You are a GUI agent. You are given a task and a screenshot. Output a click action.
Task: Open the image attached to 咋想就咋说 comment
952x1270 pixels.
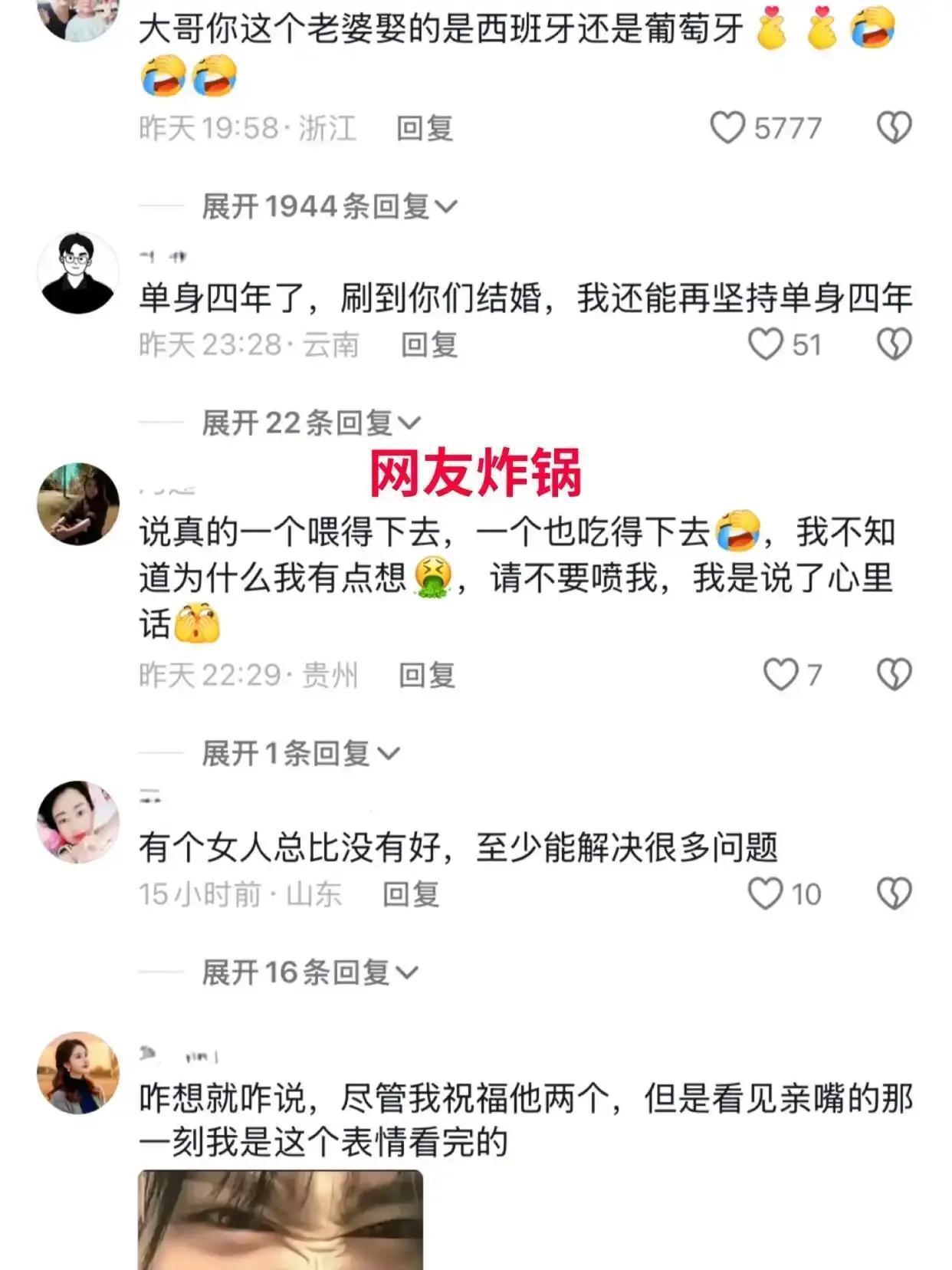pyautogui.click(x=281, y=1219)
